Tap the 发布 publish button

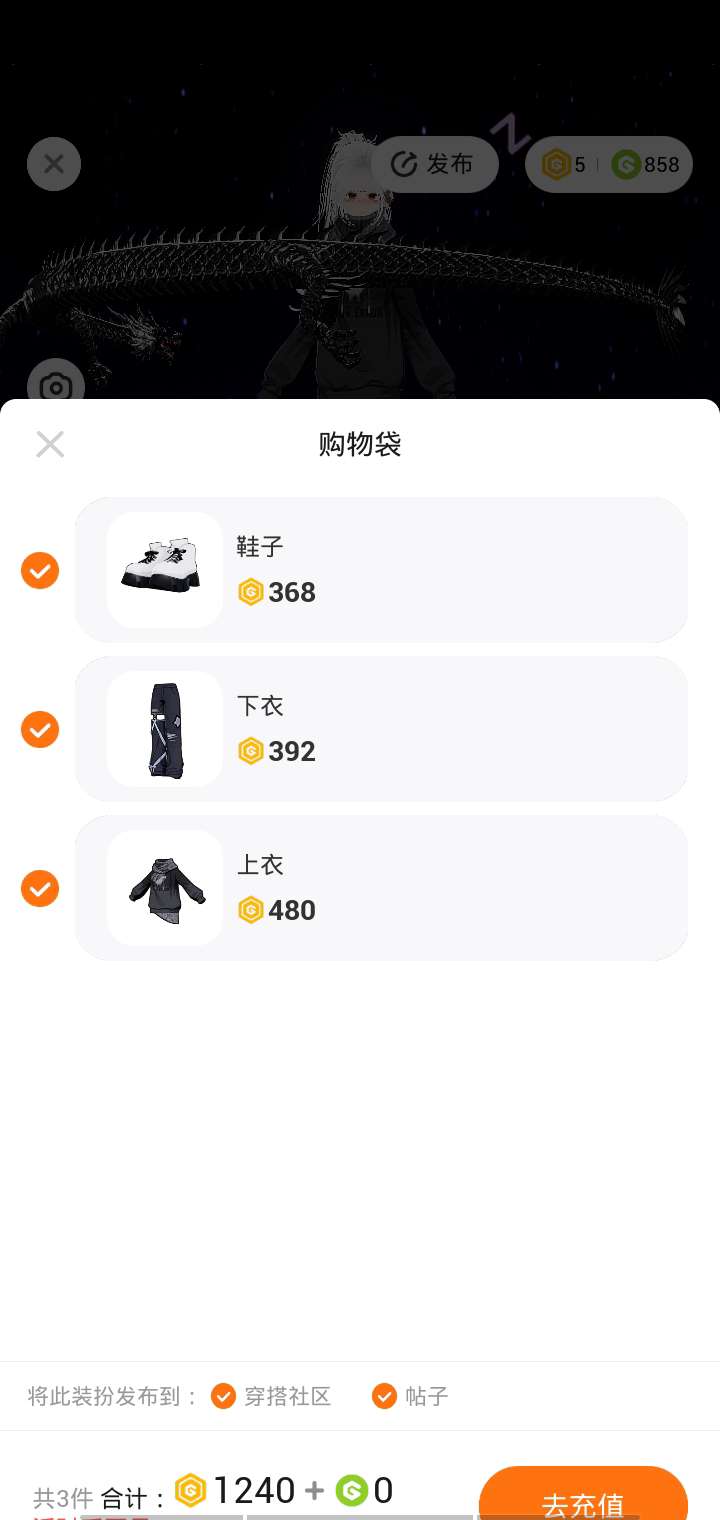pyautogui.click(x=434, y=164)
